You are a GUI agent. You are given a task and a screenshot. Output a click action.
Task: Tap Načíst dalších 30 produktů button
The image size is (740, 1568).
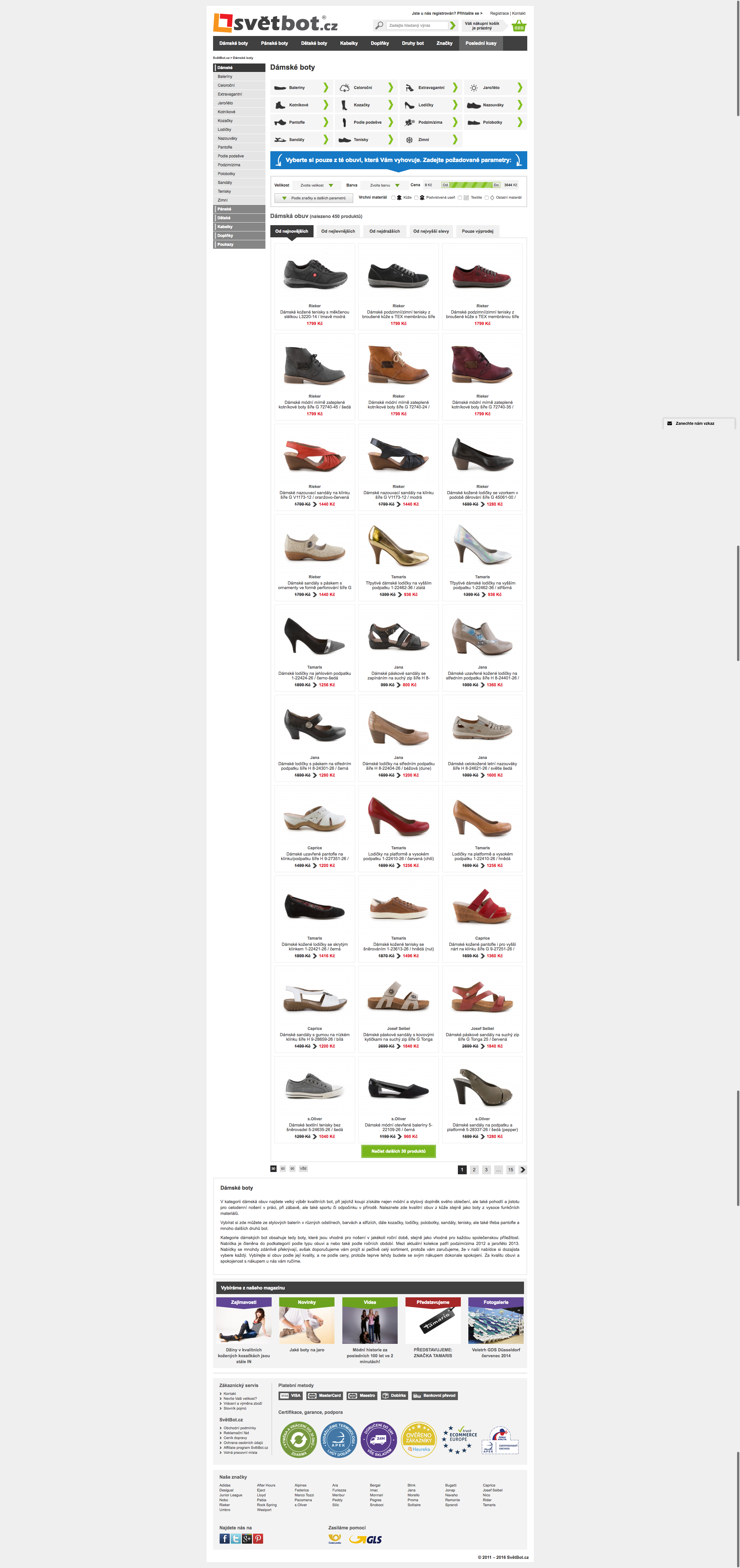tap(399, 1151)
